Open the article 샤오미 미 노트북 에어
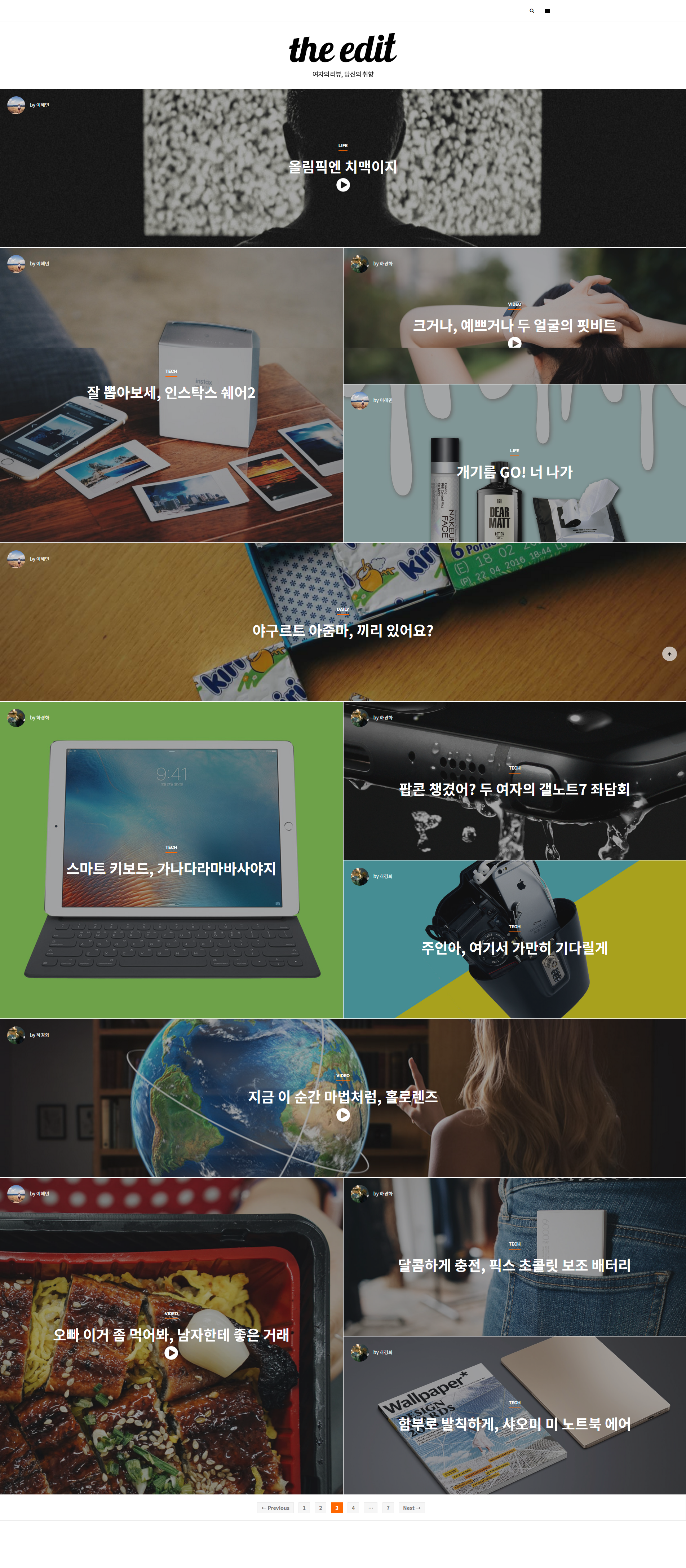 (514, 1424)
